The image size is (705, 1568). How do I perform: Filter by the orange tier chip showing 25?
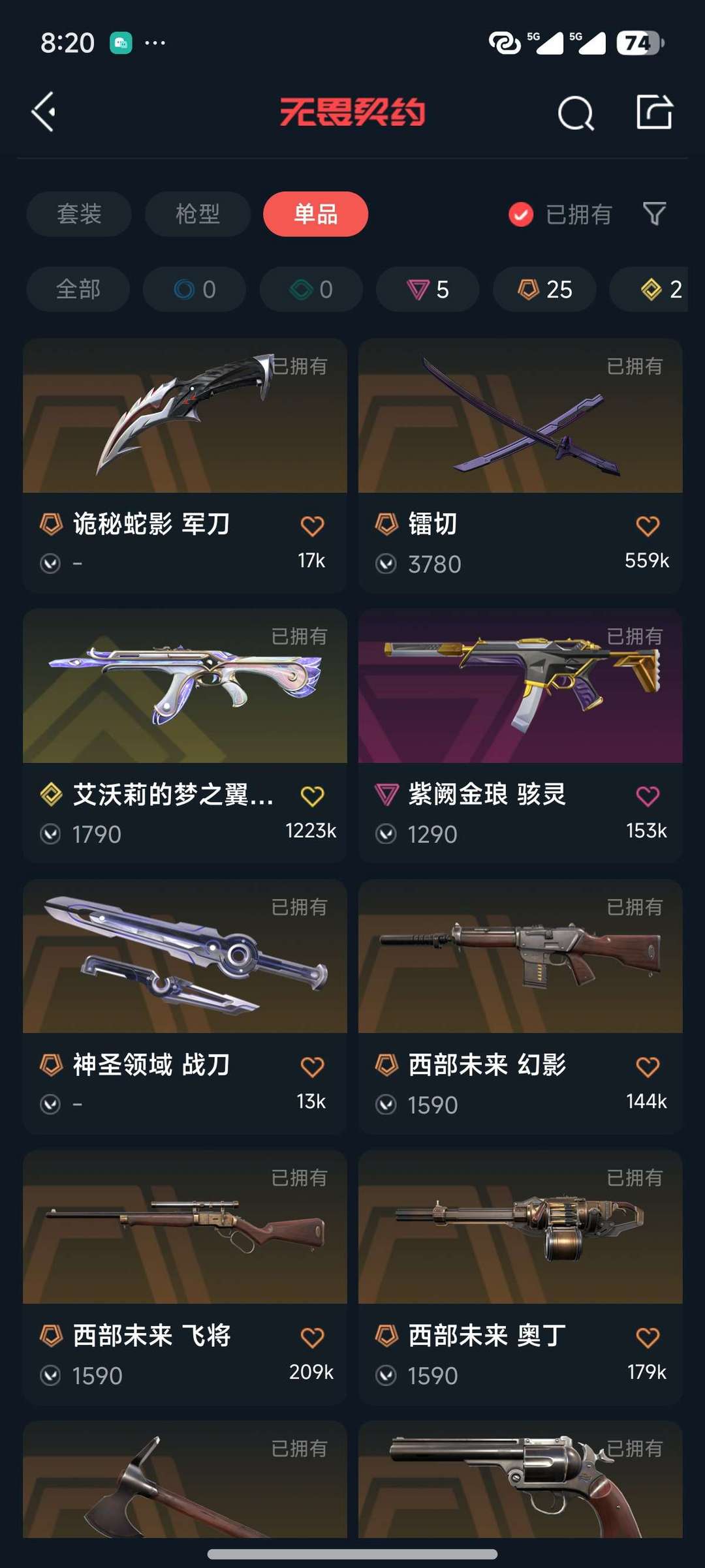pos(544,289)
